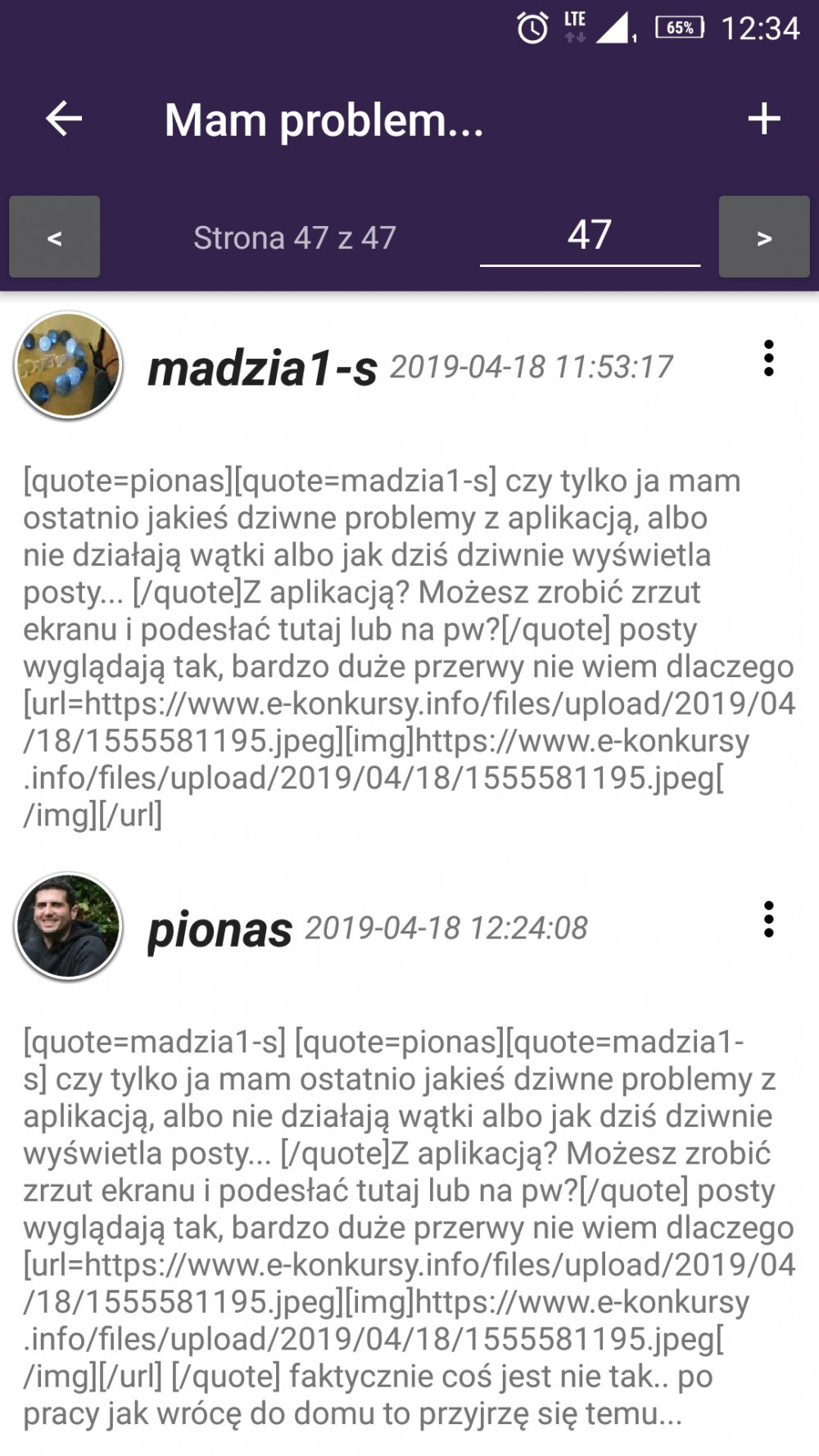This screenshot has width=819, height=1456.
Task: View pionas's profile picture
Action: coord(69,926)
